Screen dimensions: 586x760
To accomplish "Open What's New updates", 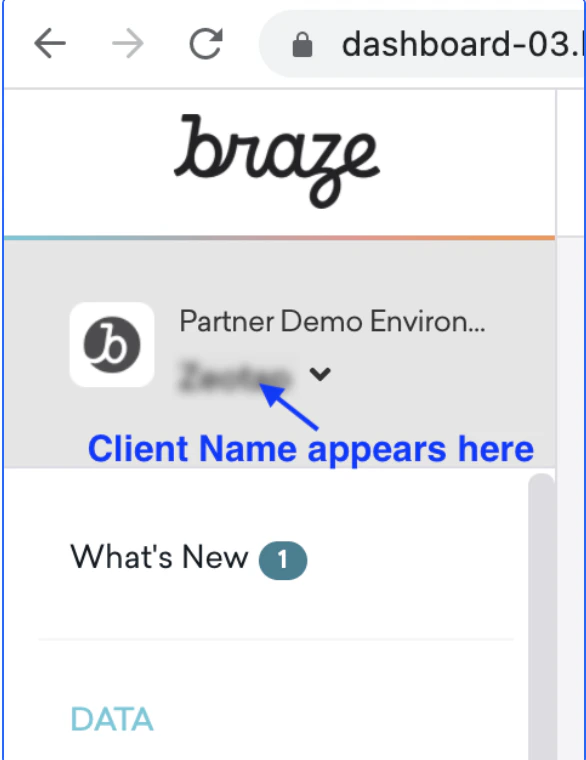I will (189, 558).
